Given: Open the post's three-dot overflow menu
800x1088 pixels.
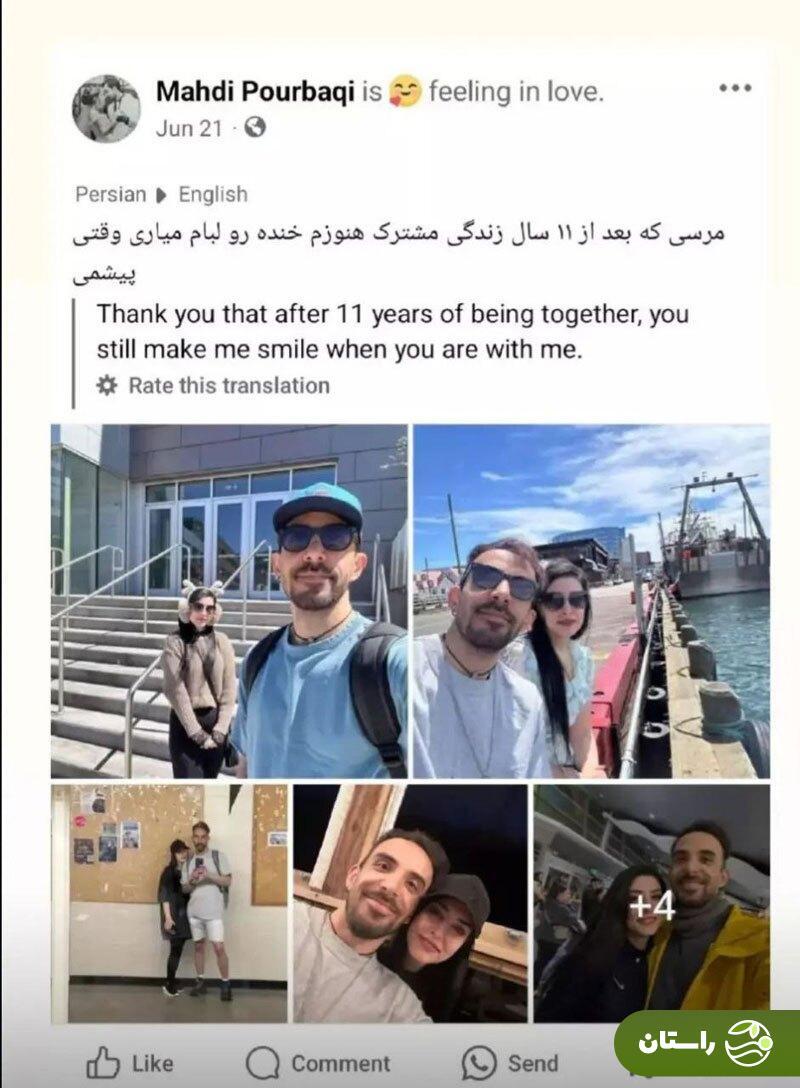Looking at the screenshot, I should tap(734, 89).
